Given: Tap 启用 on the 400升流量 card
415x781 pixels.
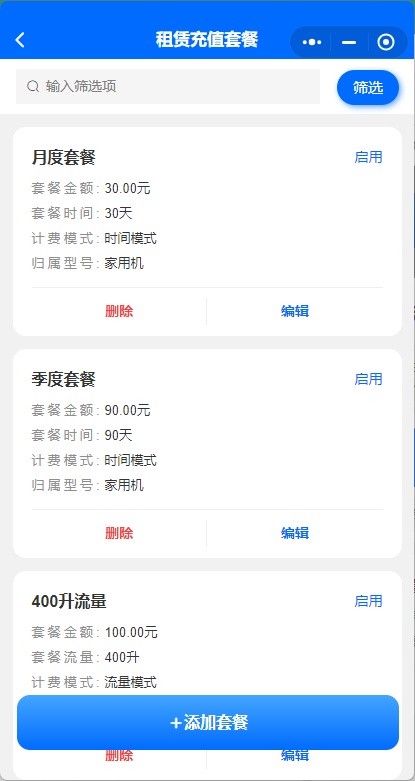Looking at the screenshot, I should pyautogui.click(x=368, y=601).
